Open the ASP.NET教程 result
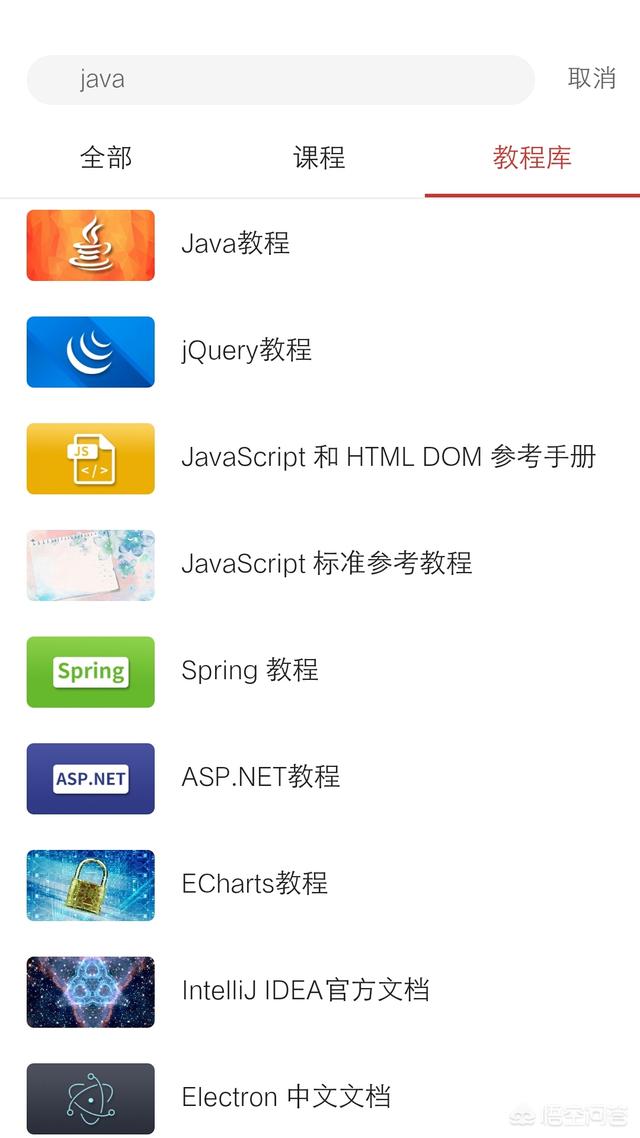Viewport: 640px width, 1138px height. click(x=320, y=779)
